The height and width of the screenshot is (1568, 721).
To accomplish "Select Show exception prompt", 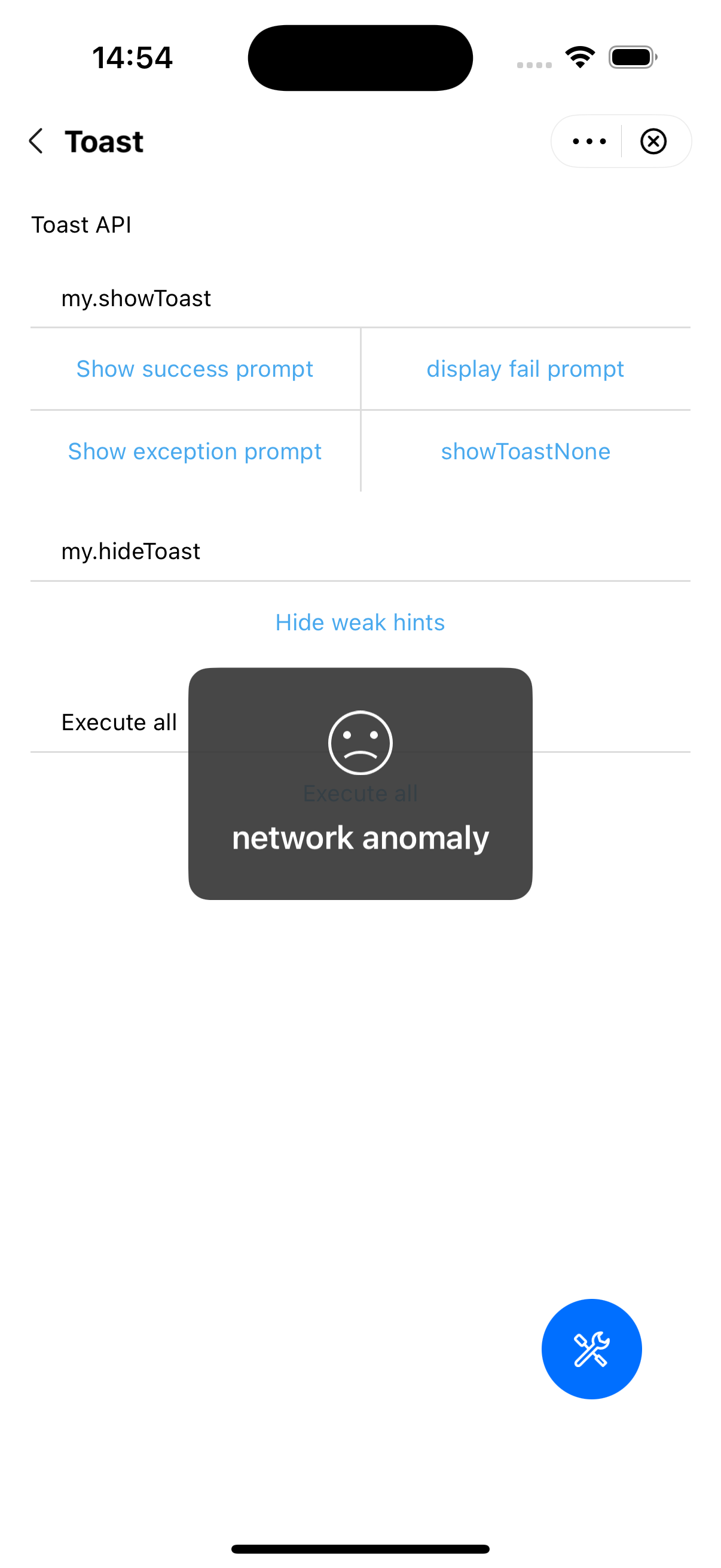I will [x=195, y=452].
